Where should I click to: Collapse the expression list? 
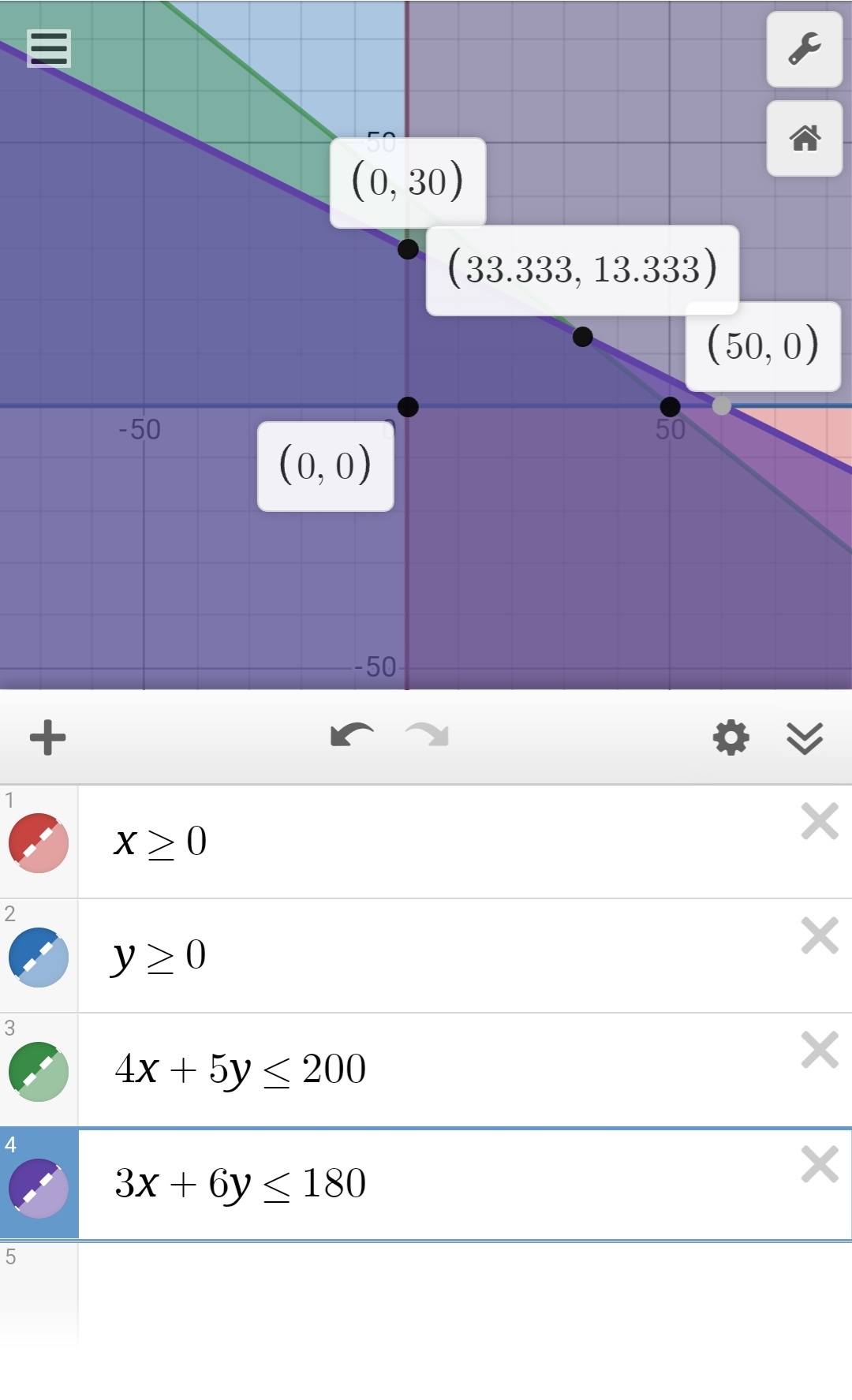click(x=805, y=737)
